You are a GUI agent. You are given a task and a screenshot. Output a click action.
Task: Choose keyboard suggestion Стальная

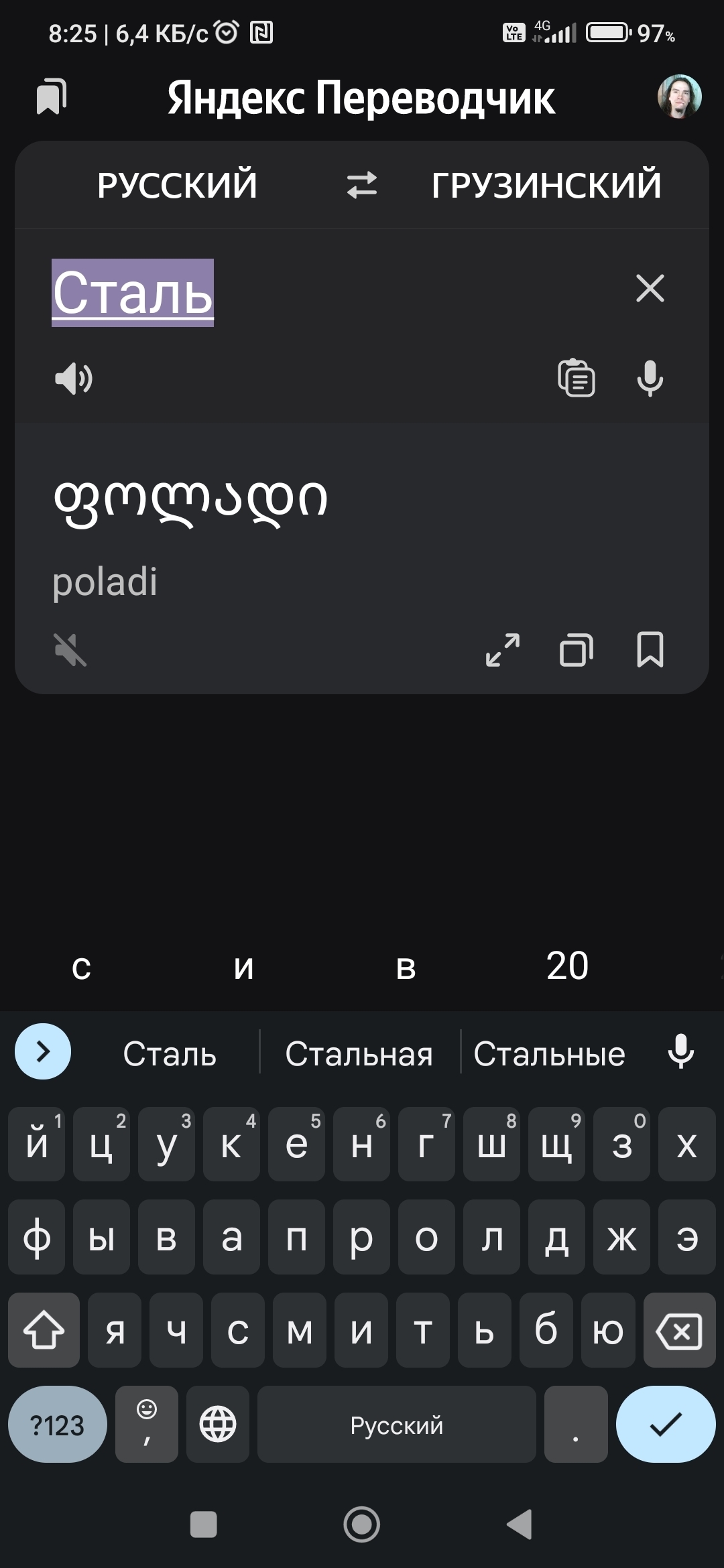[x=359, y=1054]
